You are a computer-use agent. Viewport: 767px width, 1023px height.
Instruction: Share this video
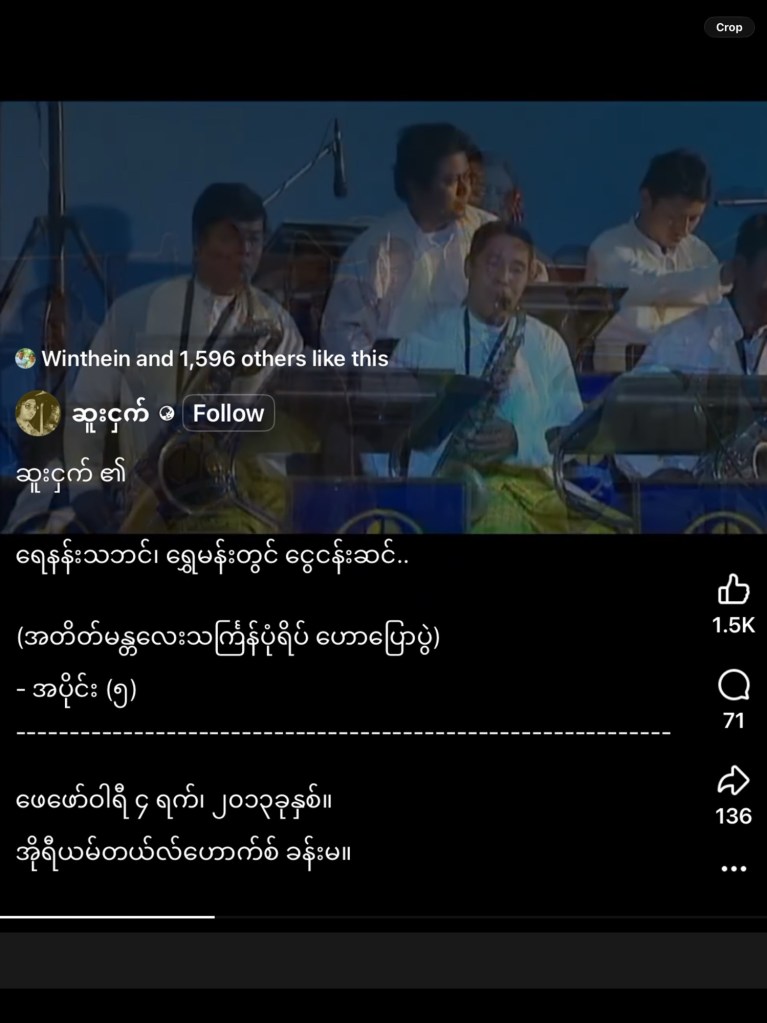tap(733, 781)
